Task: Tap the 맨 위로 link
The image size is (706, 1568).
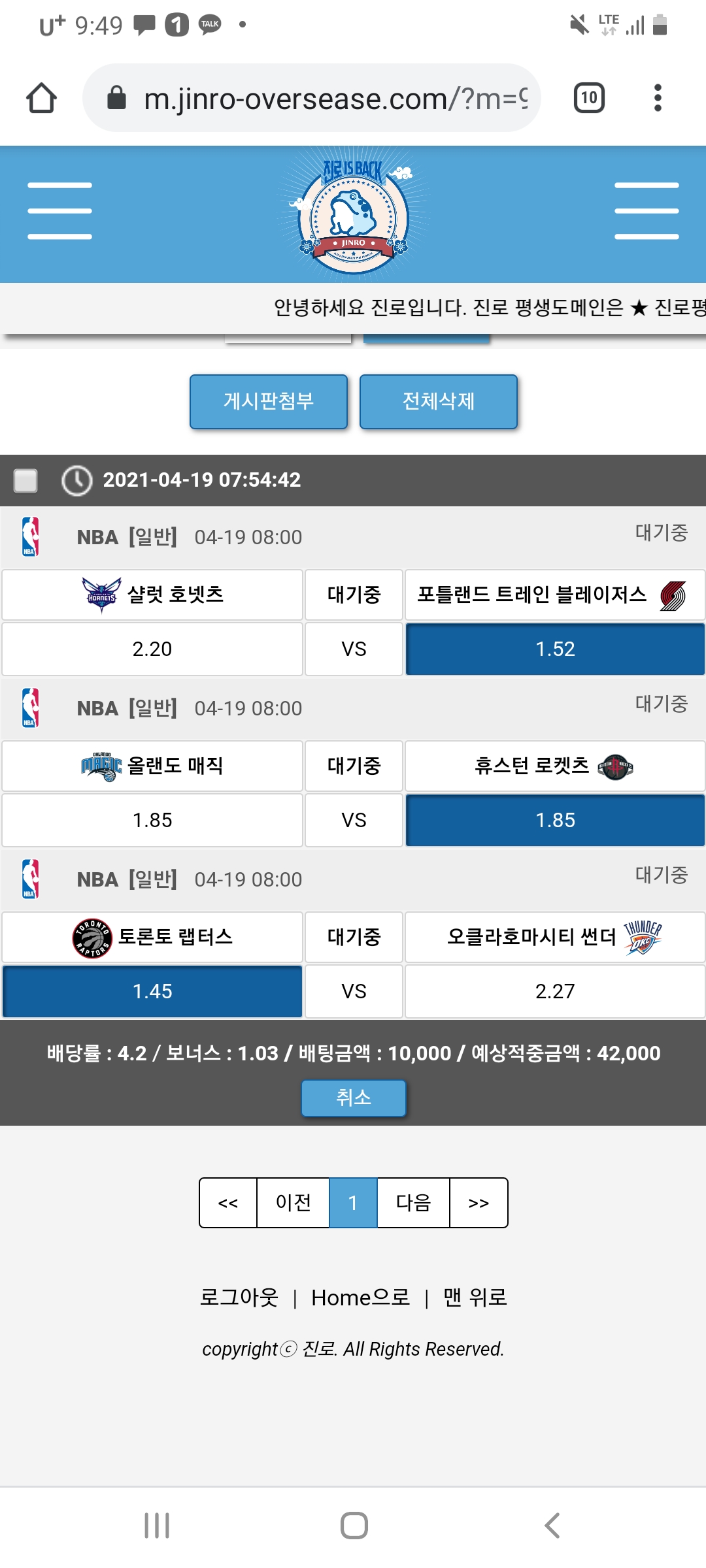Action: point(475,1298)
